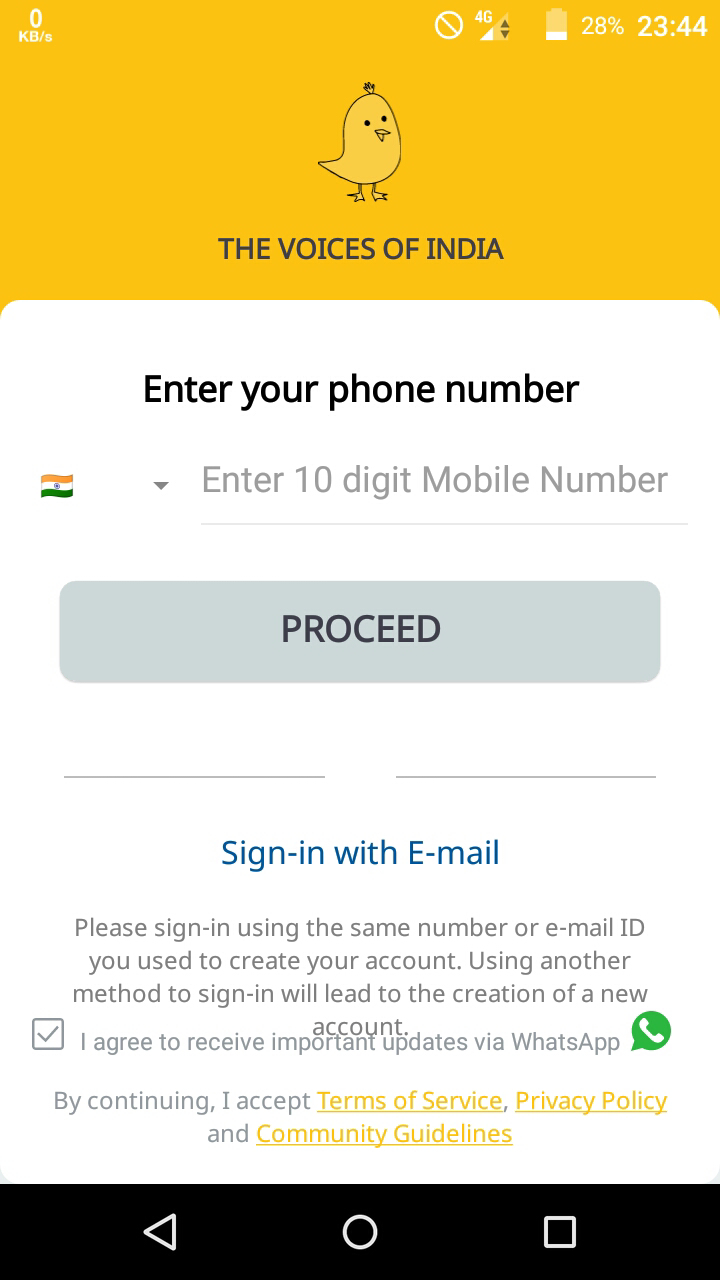Tap the mobile number input field
The image size is (720, 1280).
443,481
